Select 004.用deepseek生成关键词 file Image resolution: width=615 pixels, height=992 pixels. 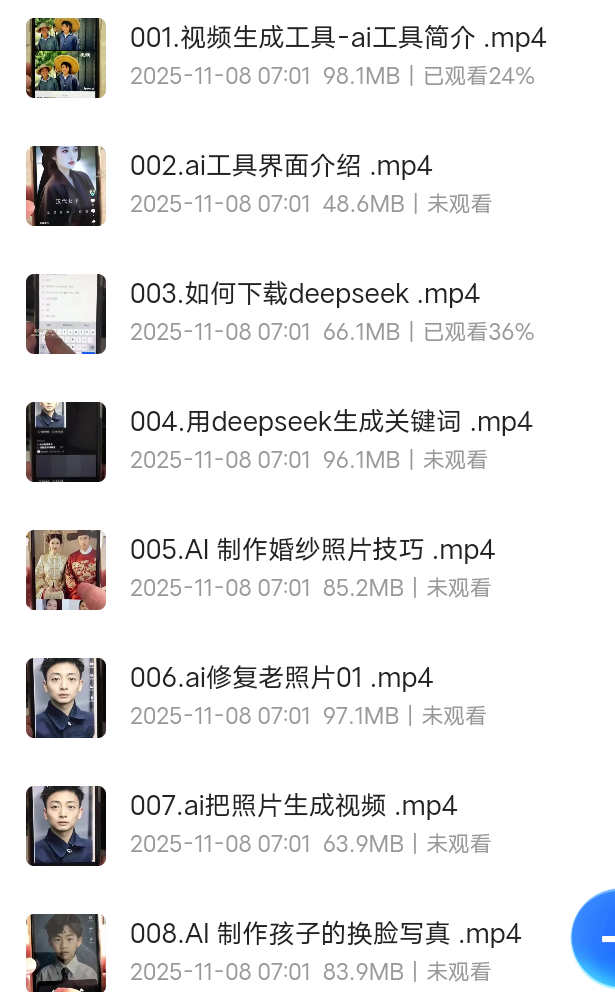pos(331,422)
